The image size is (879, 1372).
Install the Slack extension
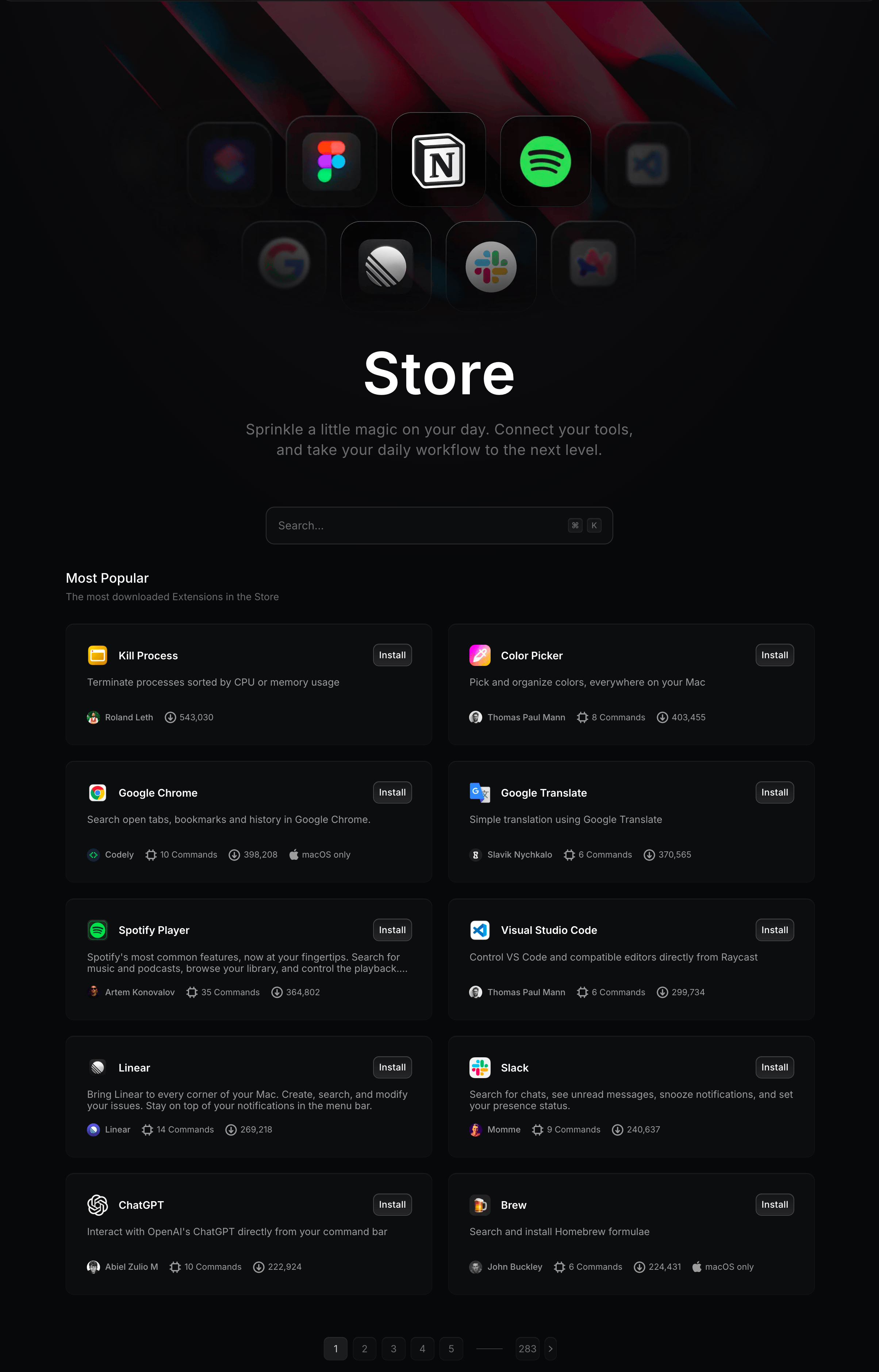click(x=774, y=1067)
